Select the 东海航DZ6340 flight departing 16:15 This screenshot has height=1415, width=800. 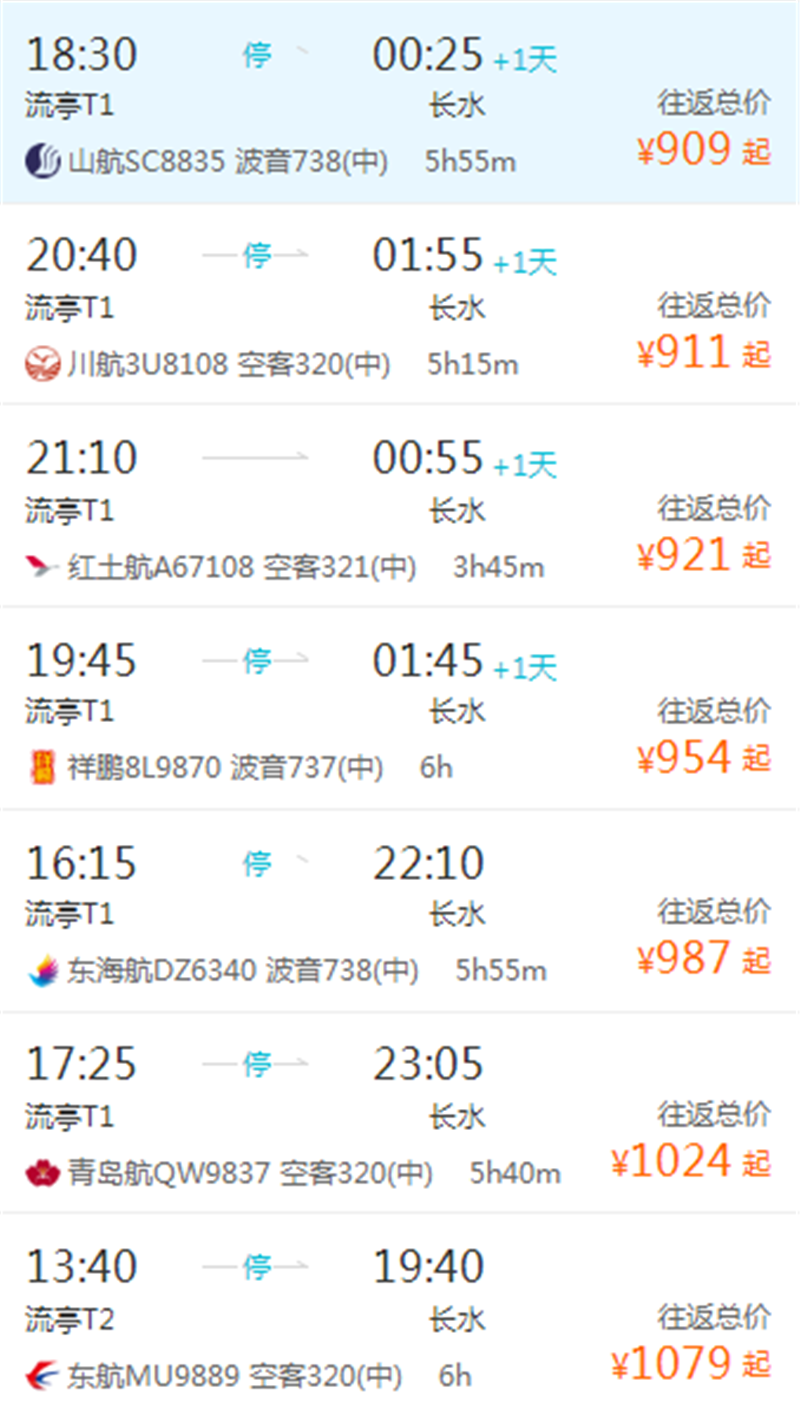(400, 911)
